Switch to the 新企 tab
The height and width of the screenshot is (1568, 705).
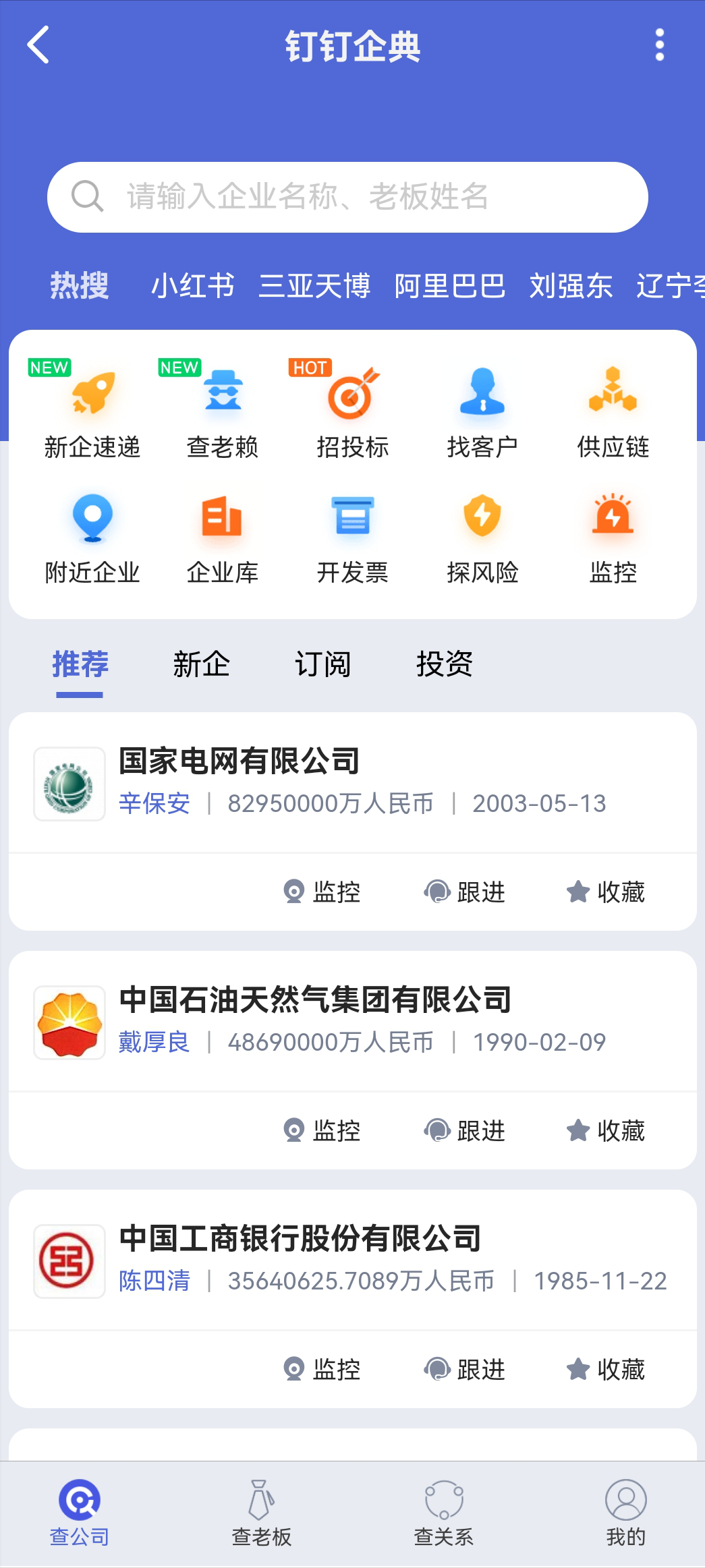(202, 664)
